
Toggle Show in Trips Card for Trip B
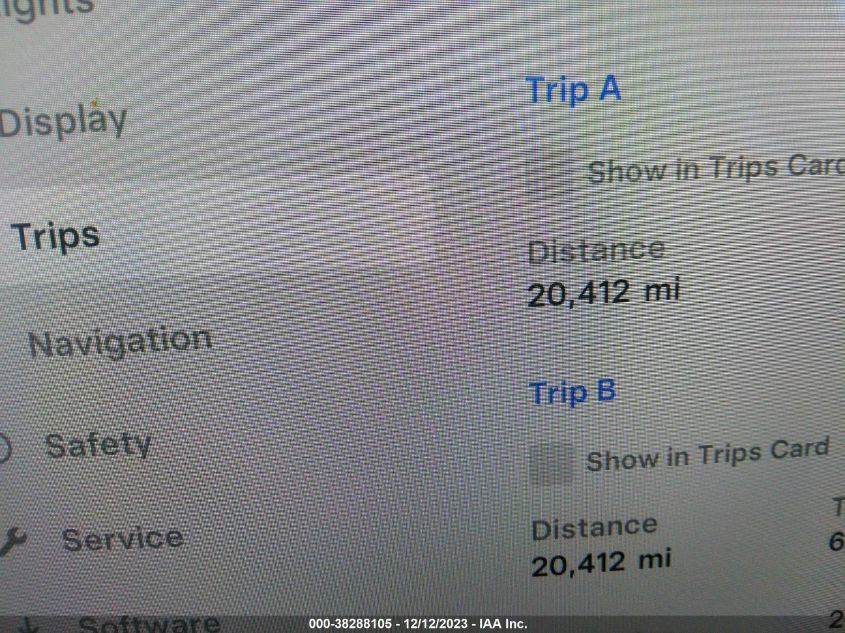tap(551, 463)
